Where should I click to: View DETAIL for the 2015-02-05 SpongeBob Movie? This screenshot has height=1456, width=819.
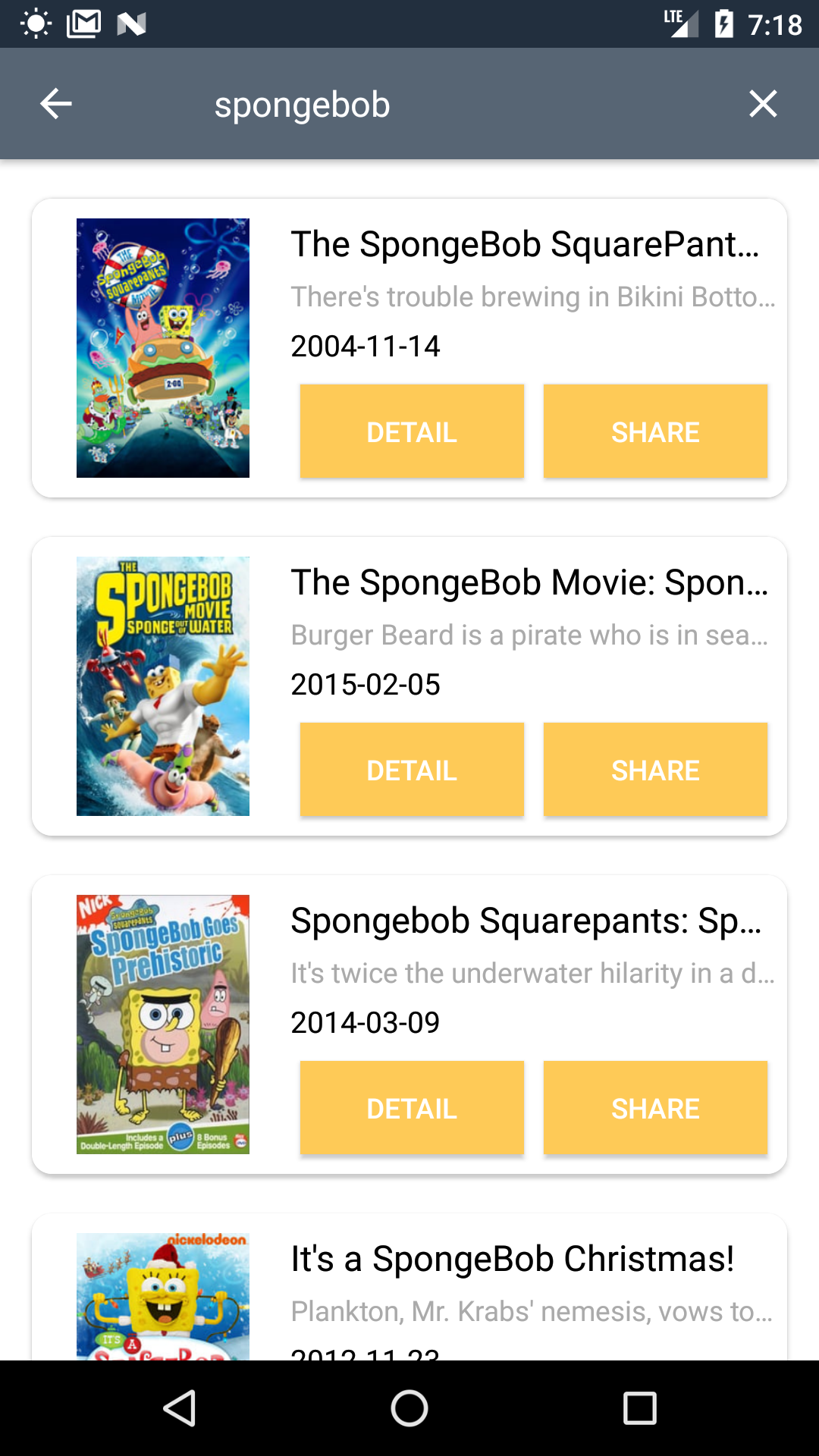pyautogui.click(x=412, y=770)
